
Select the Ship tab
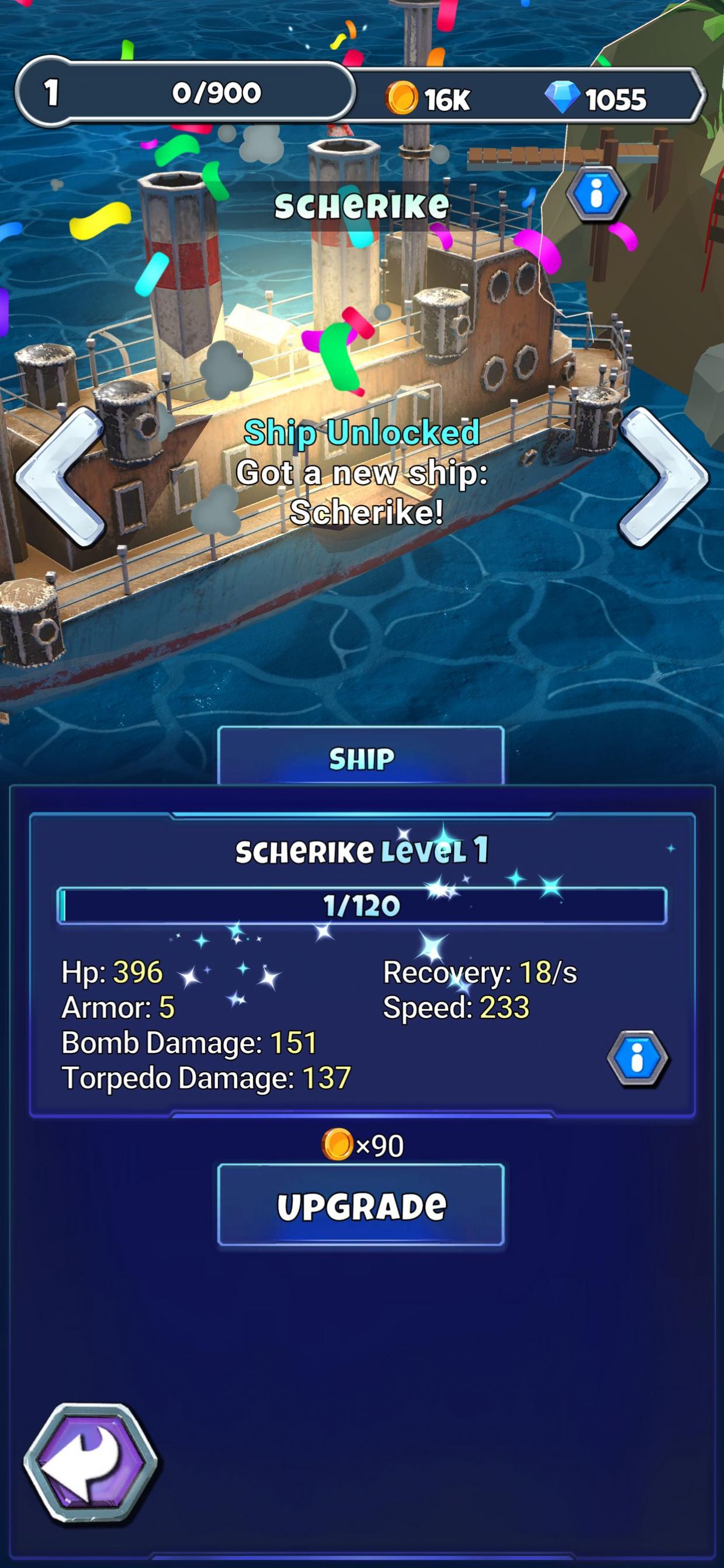[x=361, y=758]
